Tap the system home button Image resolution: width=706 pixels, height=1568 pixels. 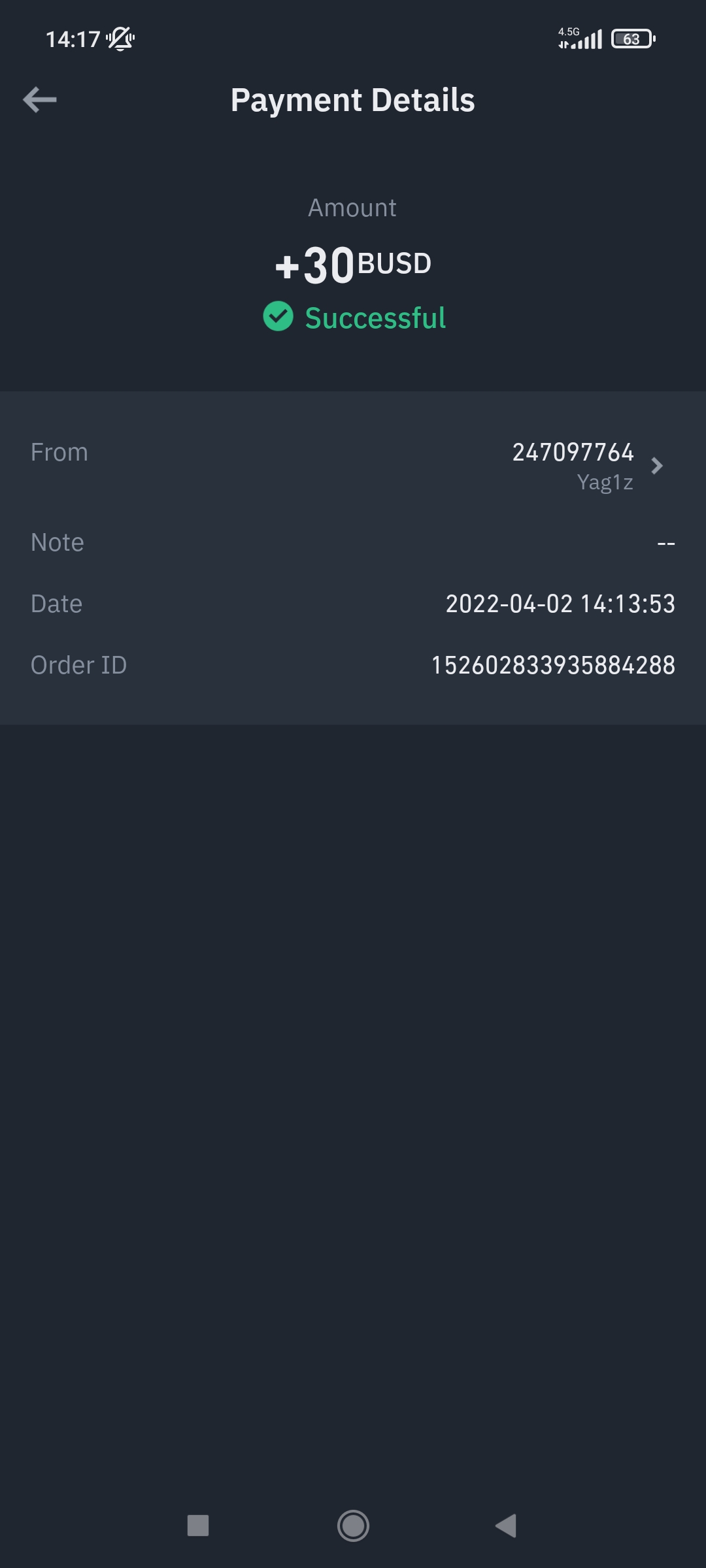353,1526
